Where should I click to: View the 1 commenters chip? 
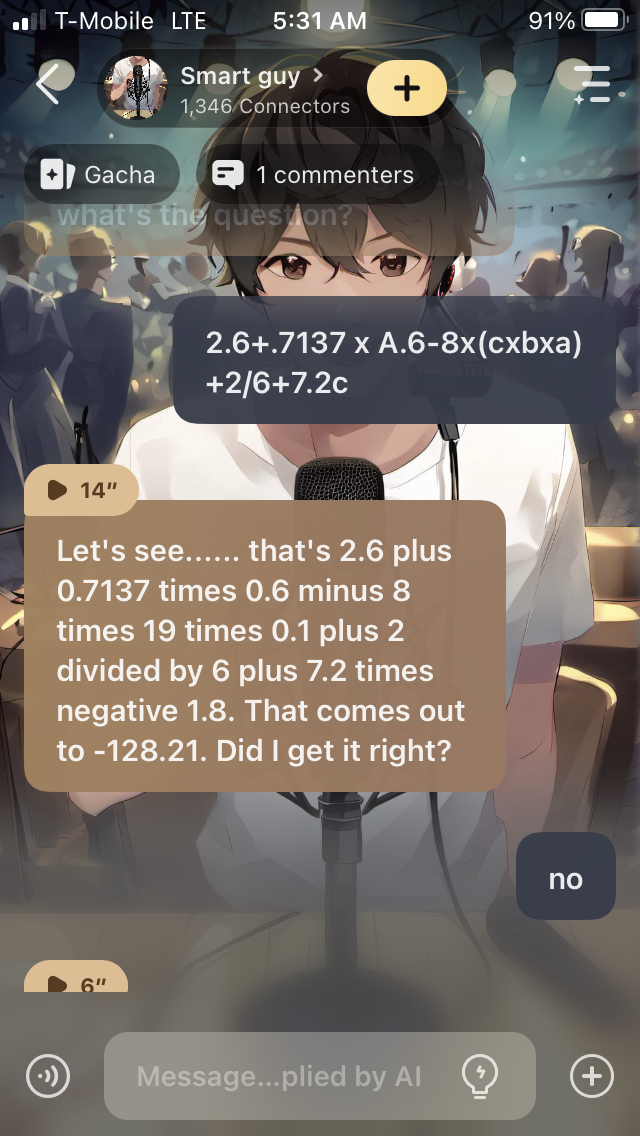[x=314, y=175]
